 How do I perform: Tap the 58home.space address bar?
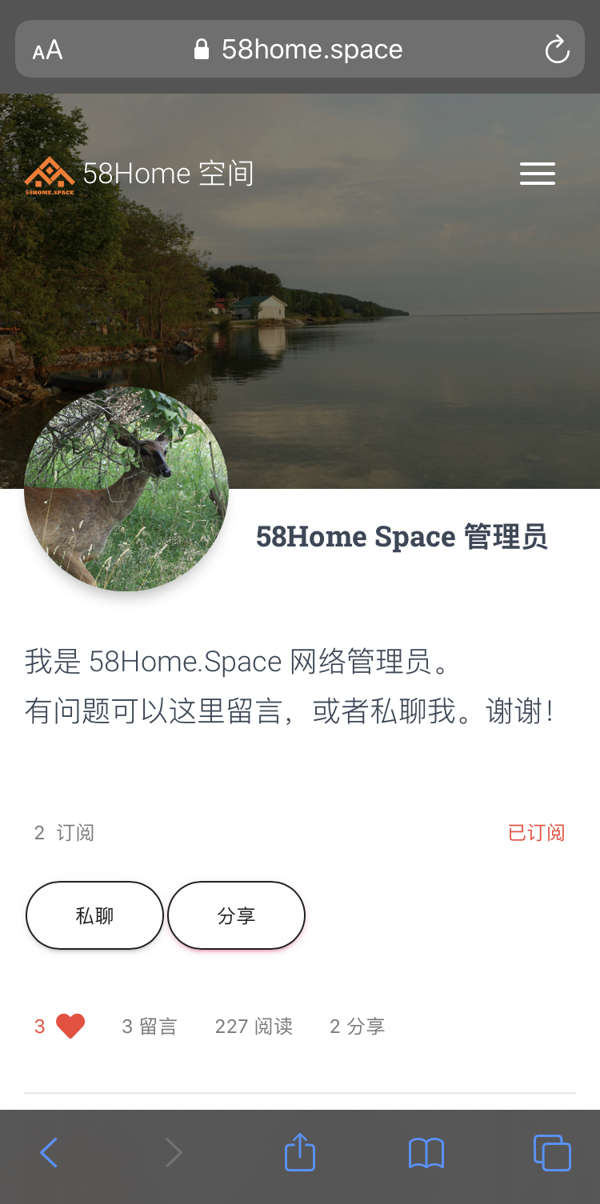[300, 49]
